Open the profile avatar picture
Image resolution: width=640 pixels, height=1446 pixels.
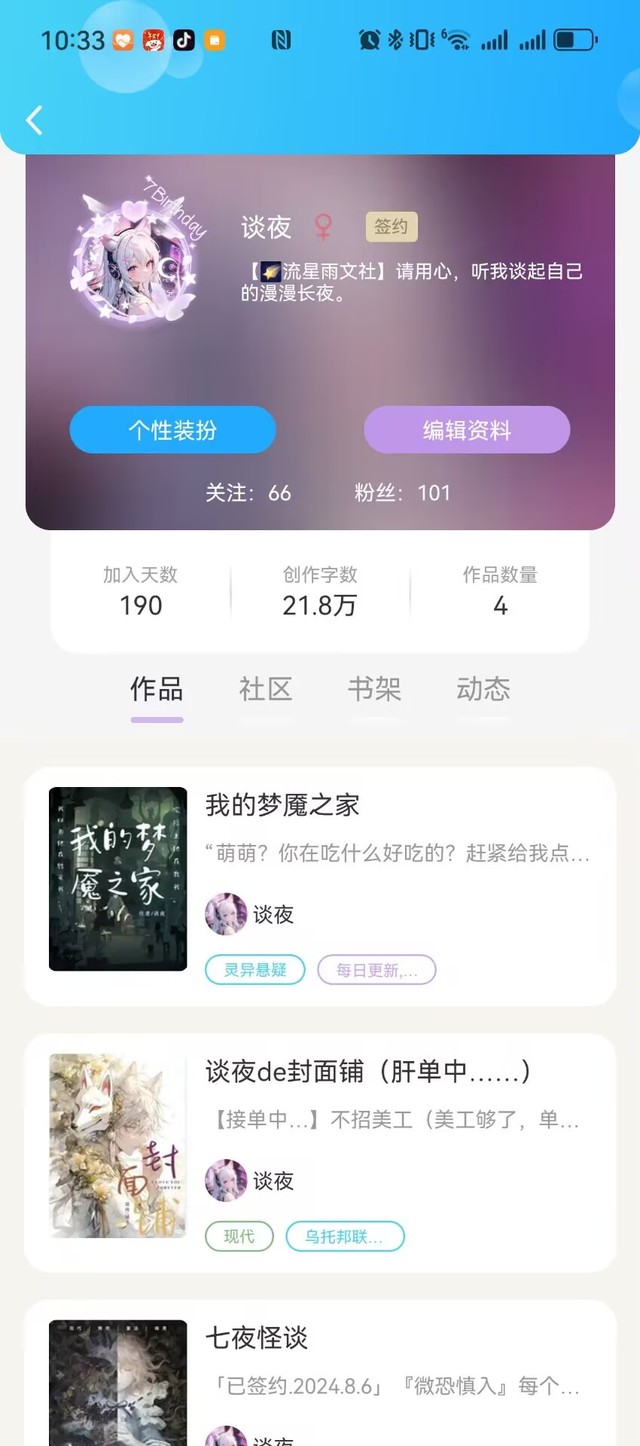[x=136, y=260]
